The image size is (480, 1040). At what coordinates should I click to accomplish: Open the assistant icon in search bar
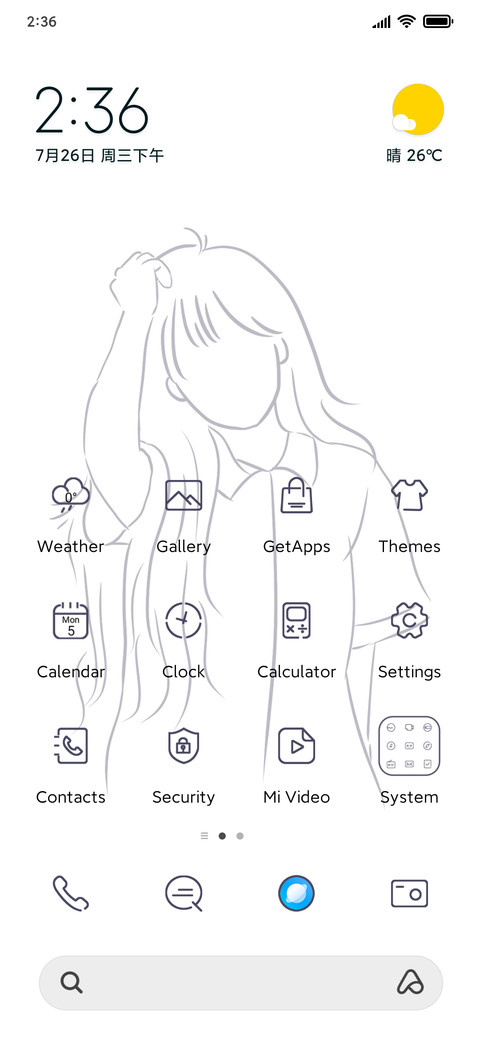[410, 982]
